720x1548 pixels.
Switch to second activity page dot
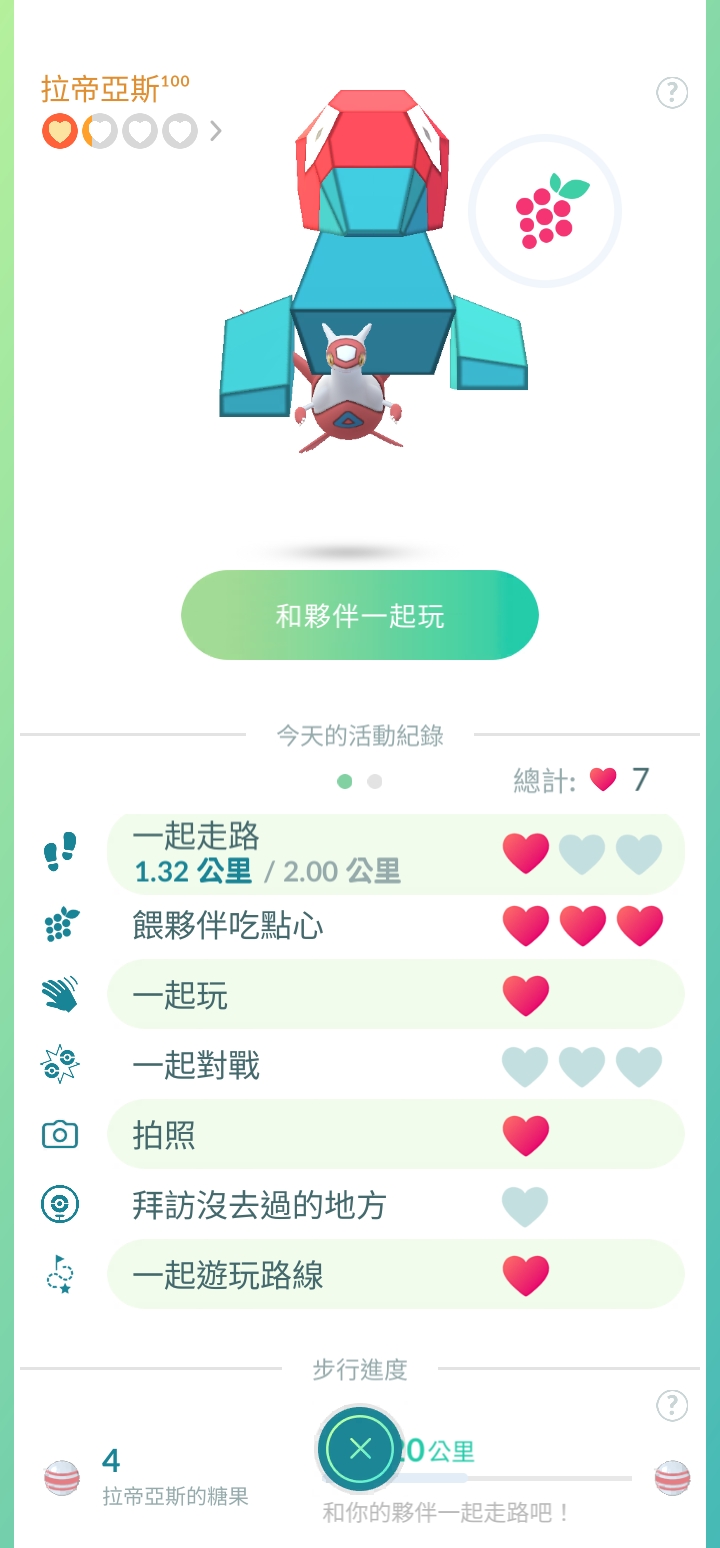(375, 781)
